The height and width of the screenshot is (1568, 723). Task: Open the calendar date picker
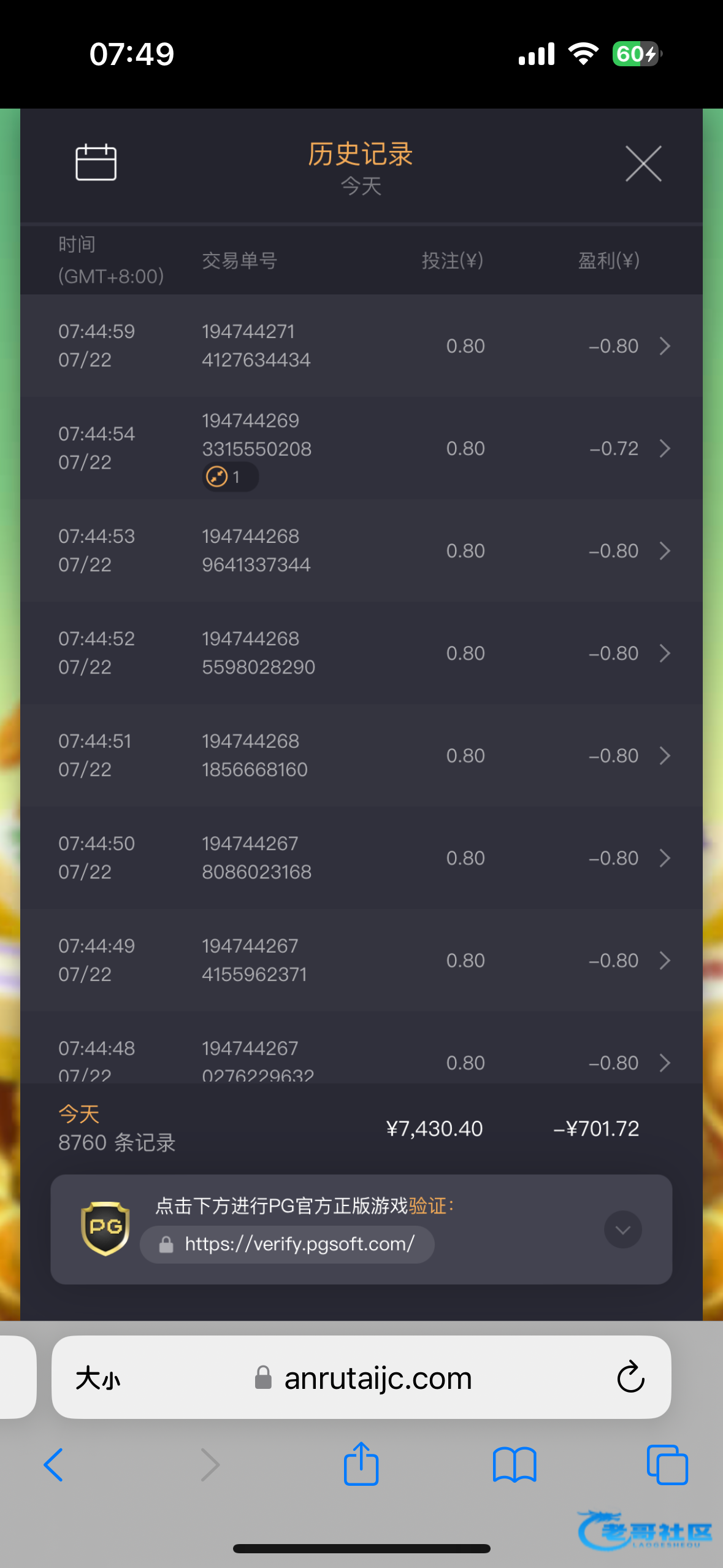[x=96, y=163]
